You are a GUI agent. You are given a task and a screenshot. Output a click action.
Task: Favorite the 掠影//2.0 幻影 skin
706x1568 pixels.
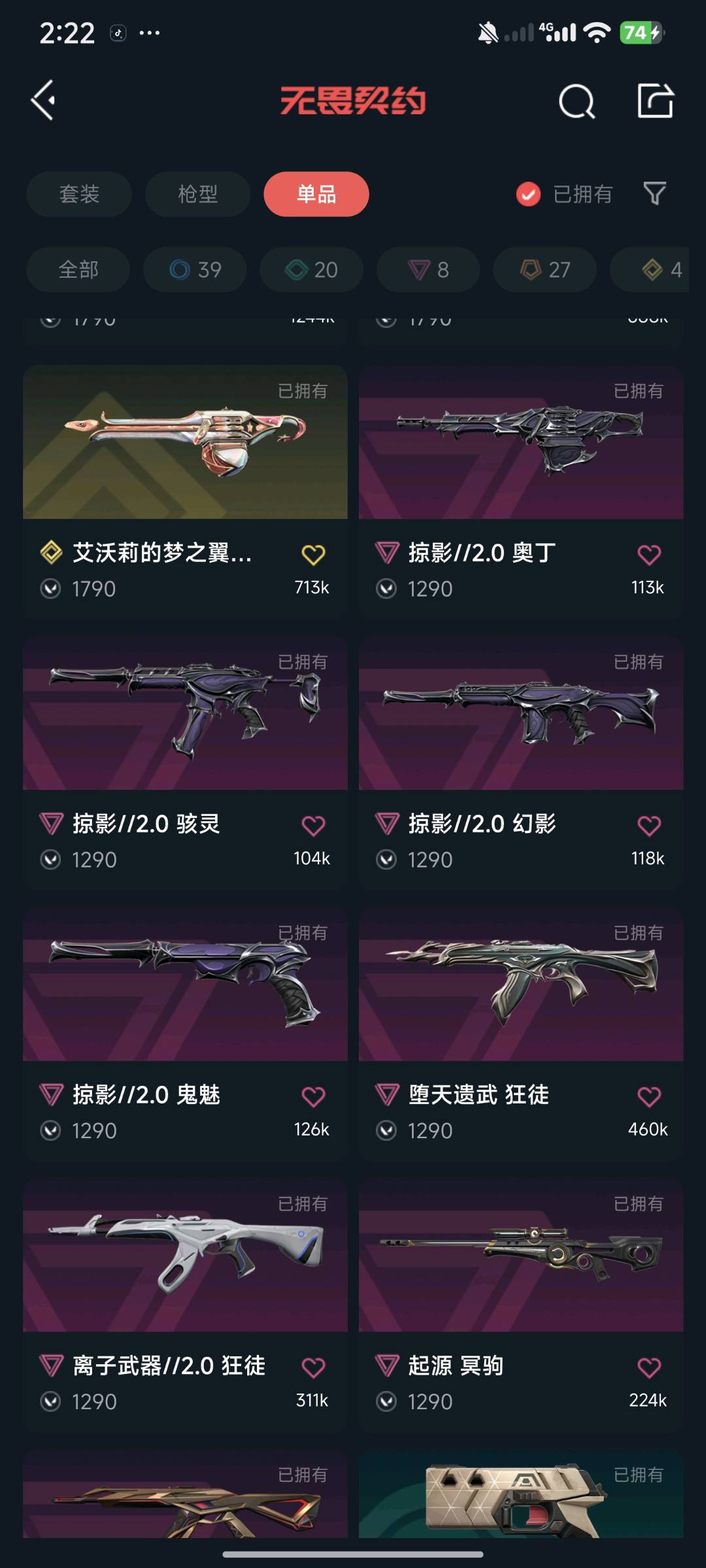pyautogui.click(x=649, y=826)
